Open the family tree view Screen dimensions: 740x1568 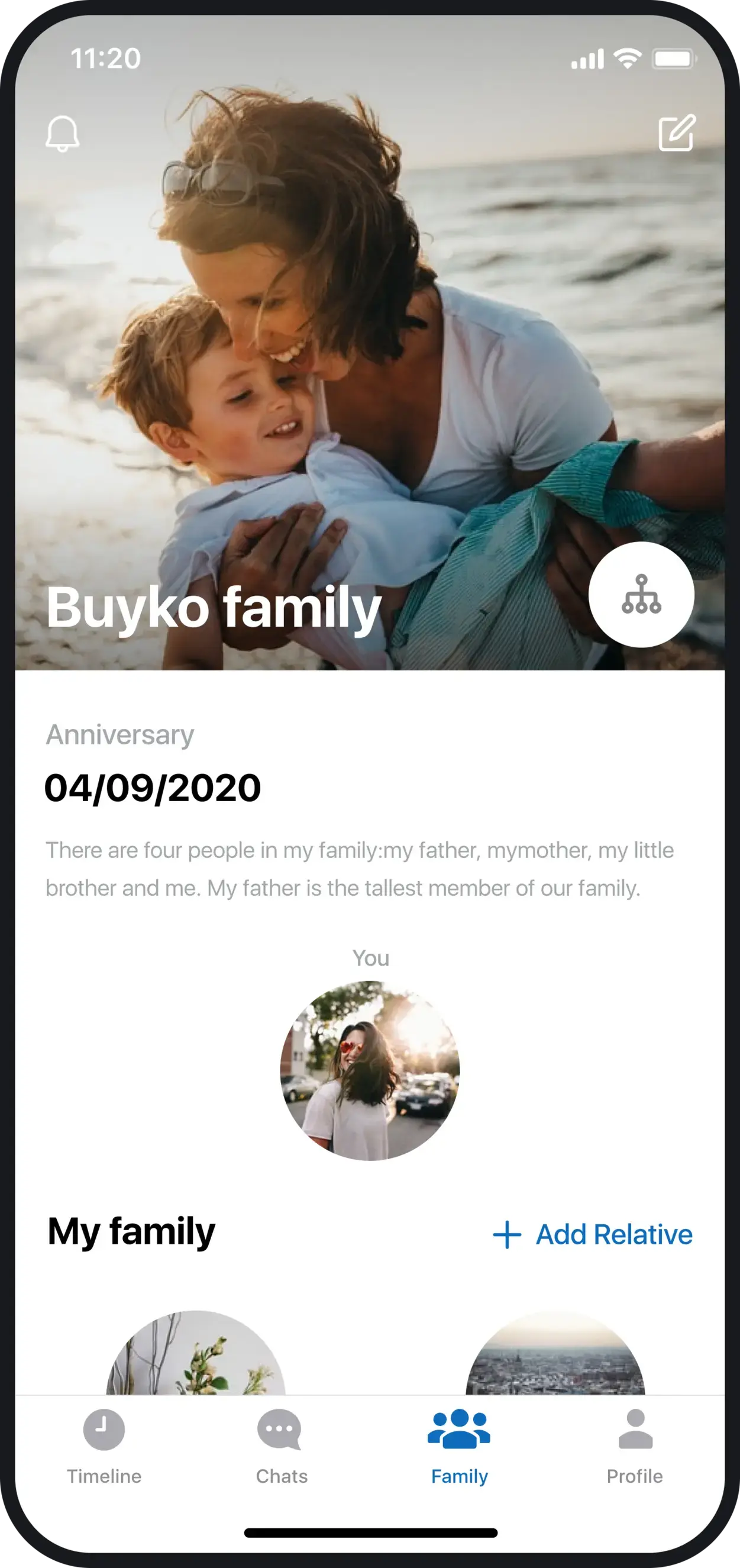point(641,594)
